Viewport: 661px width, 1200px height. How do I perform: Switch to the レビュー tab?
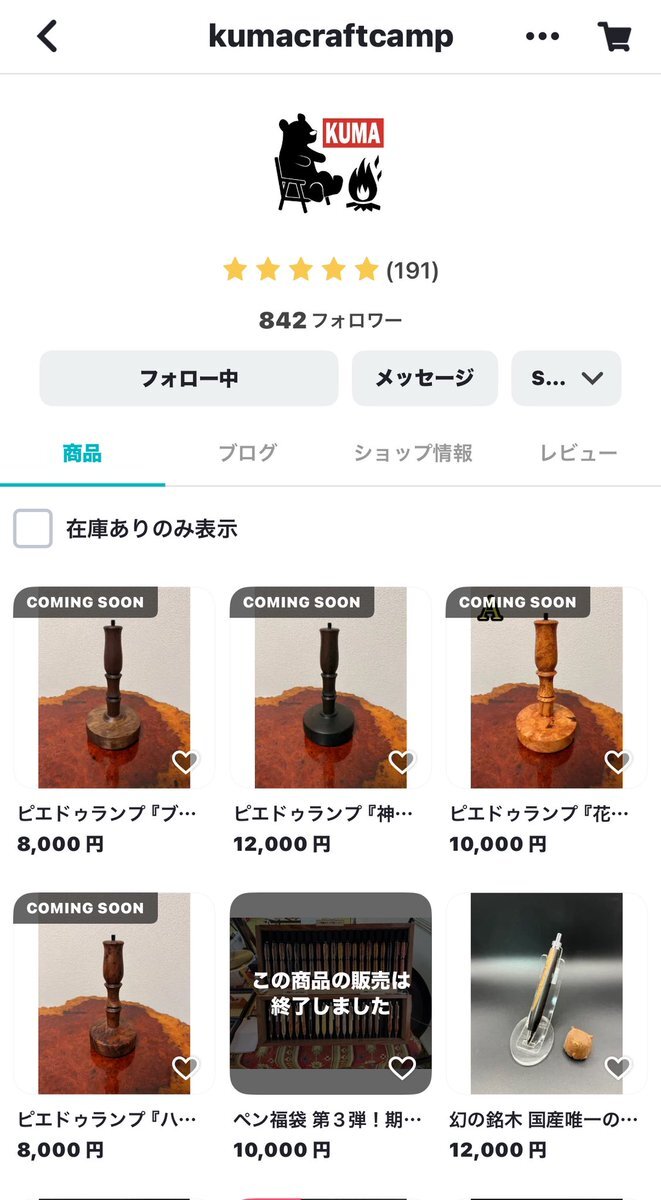pyautogui.click(x=578, y=453)
